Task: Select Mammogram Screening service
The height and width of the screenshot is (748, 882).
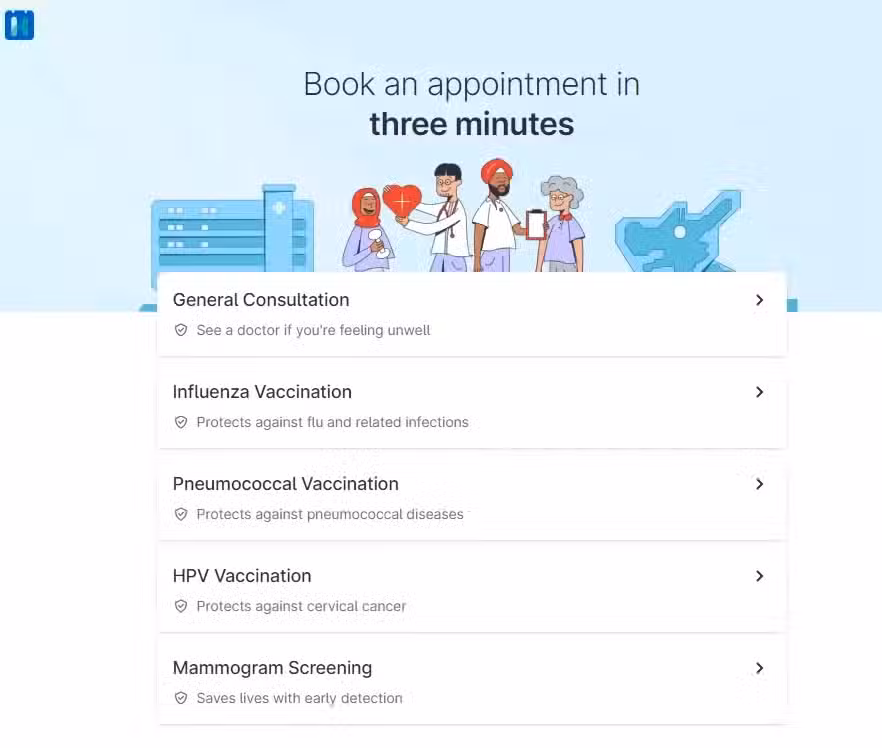Action: click(471, 682)
